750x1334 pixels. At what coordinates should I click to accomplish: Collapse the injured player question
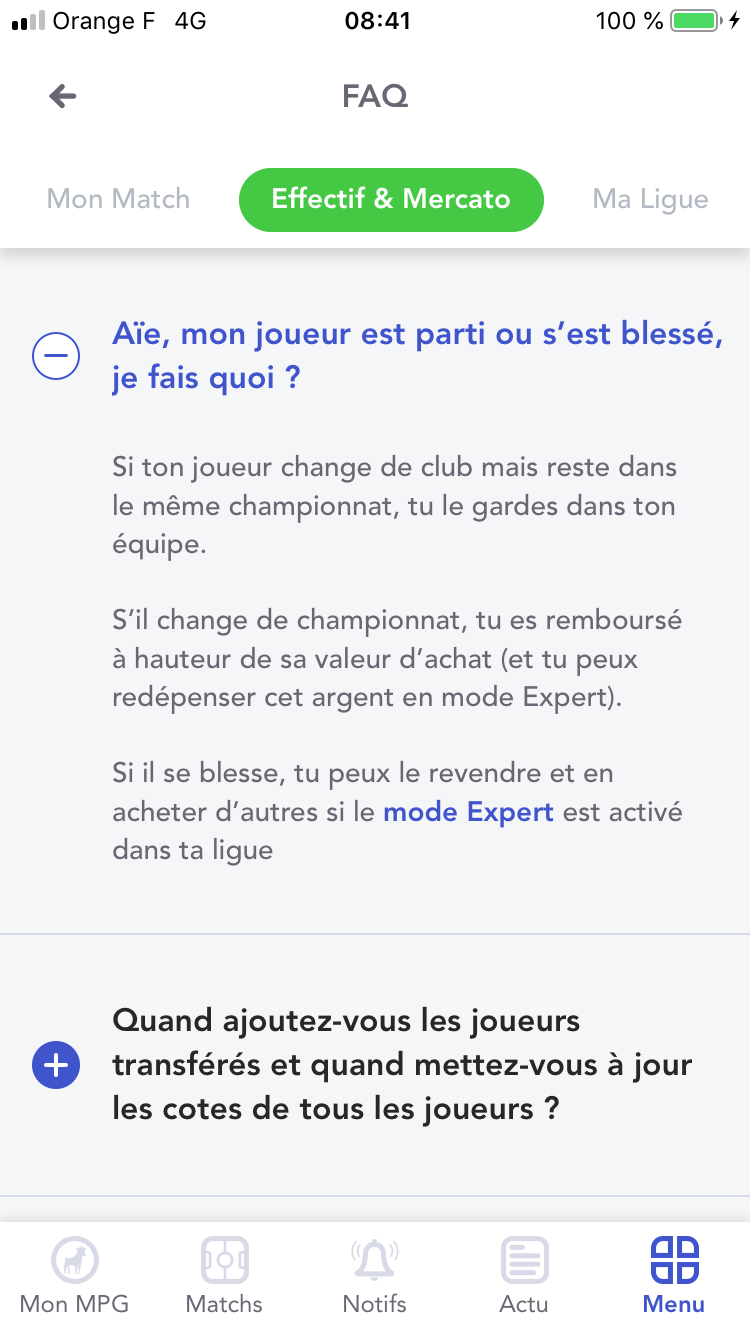[56, 357]
